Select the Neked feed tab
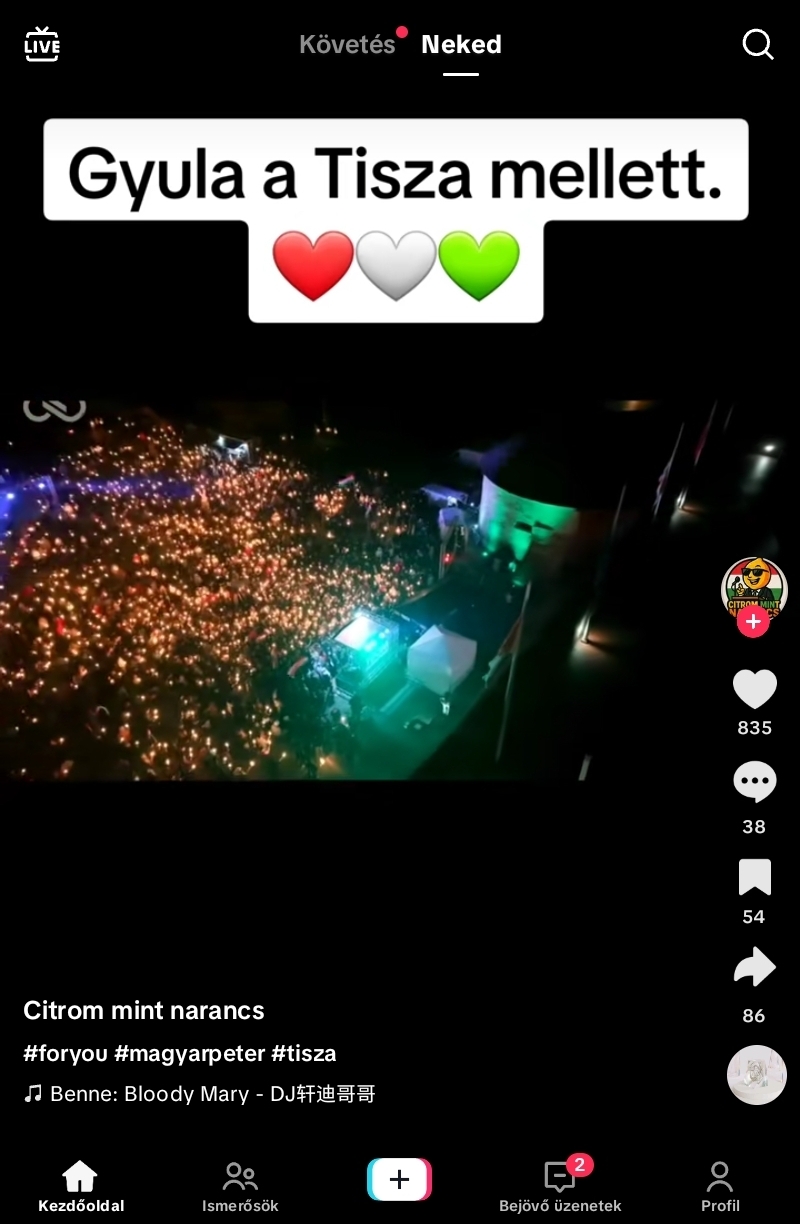The height and width of the screenshot is (1224, 800). click(461, 45)
